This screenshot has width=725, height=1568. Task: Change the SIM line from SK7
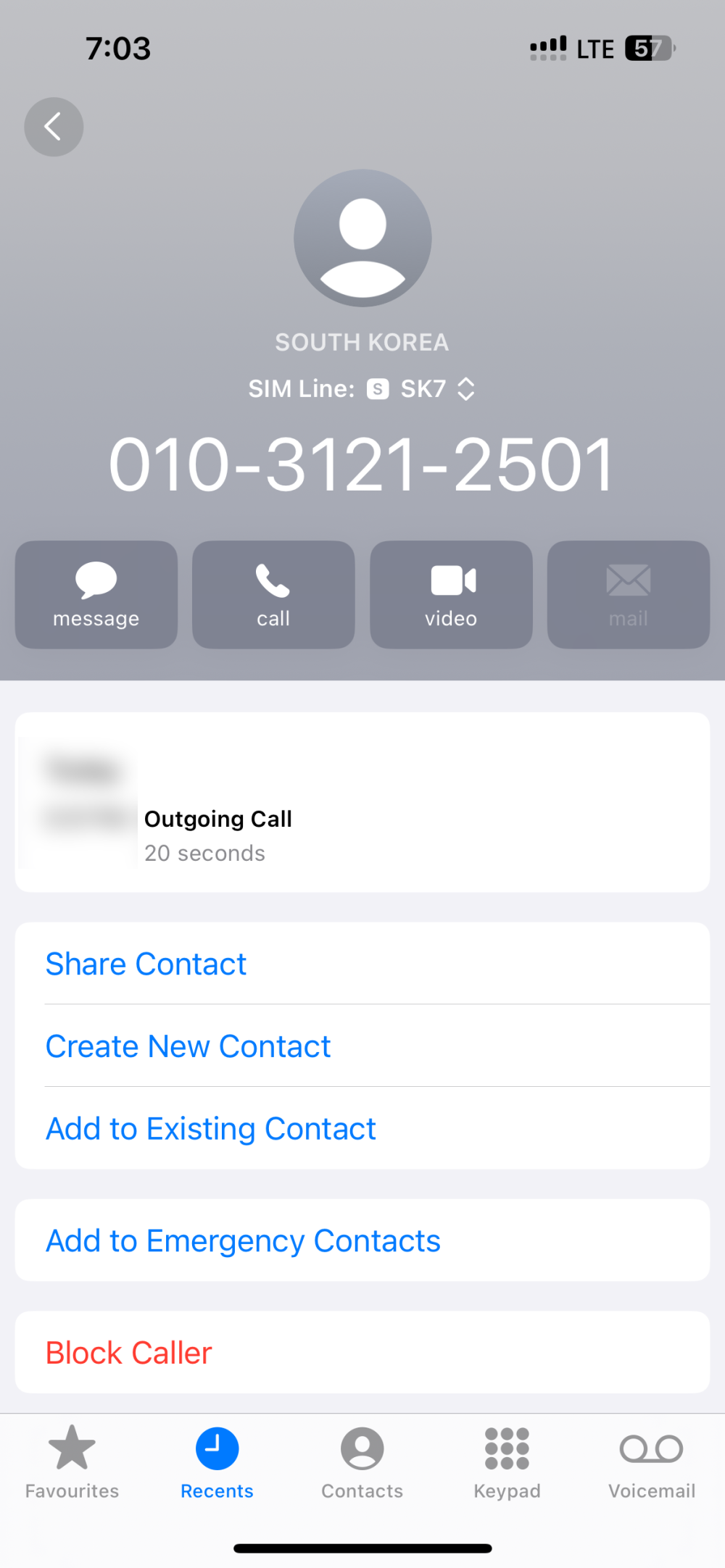click(423, 389)
